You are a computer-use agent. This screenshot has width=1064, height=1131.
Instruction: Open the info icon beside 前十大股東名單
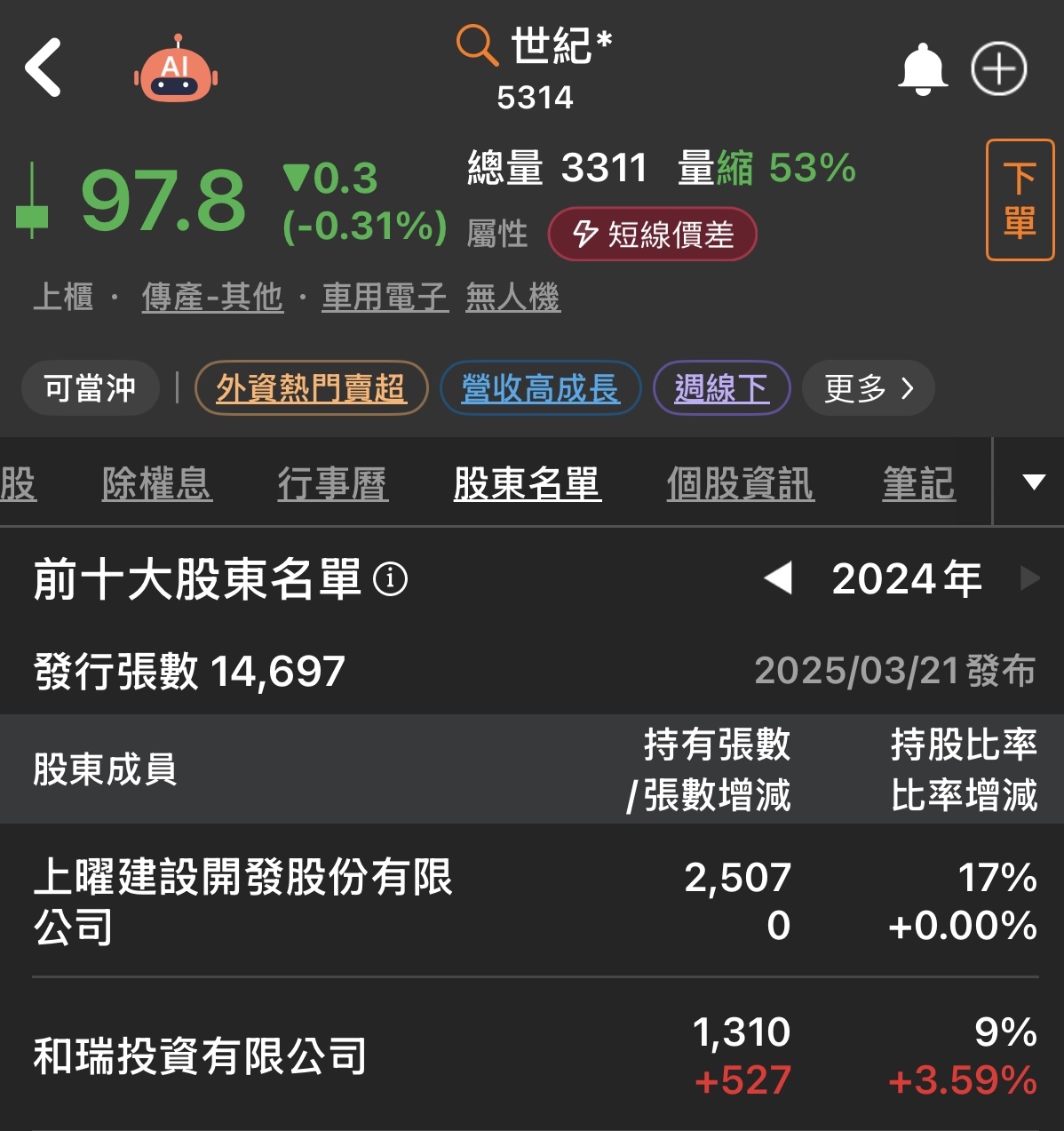click(390, 579)
